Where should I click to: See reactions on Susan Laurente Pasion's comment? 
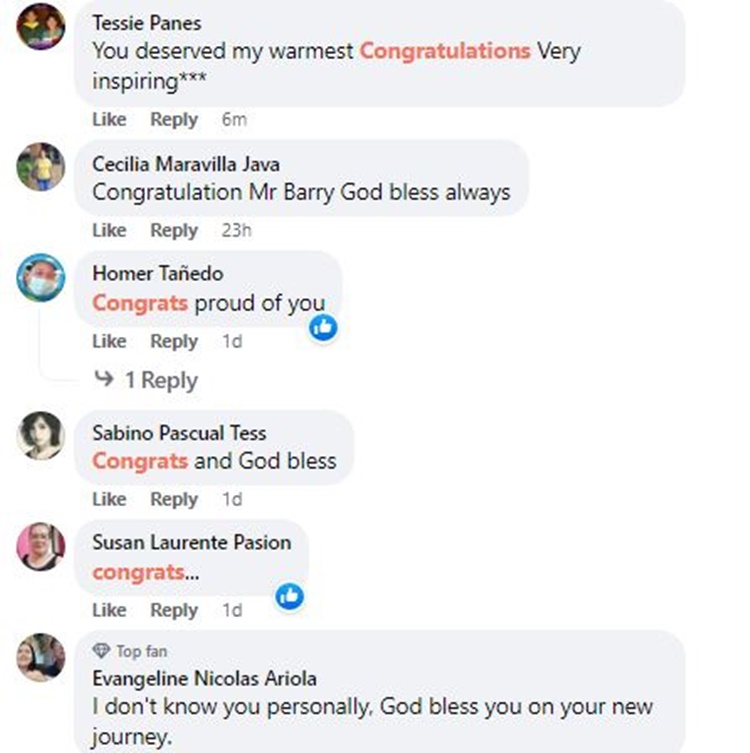(x=289, y=596)
